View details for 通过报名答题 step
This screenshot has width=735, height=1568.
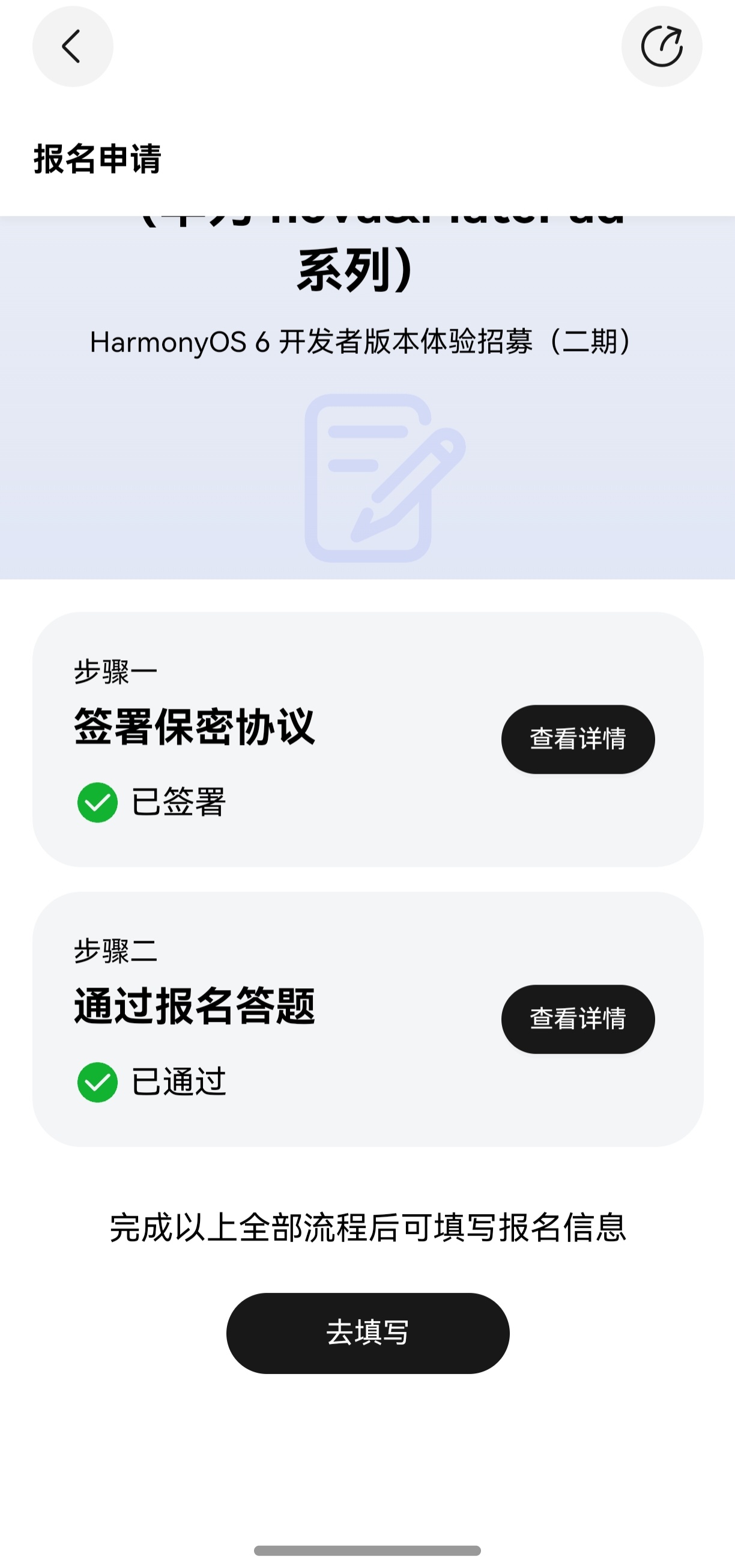(x=578, y=1019)
